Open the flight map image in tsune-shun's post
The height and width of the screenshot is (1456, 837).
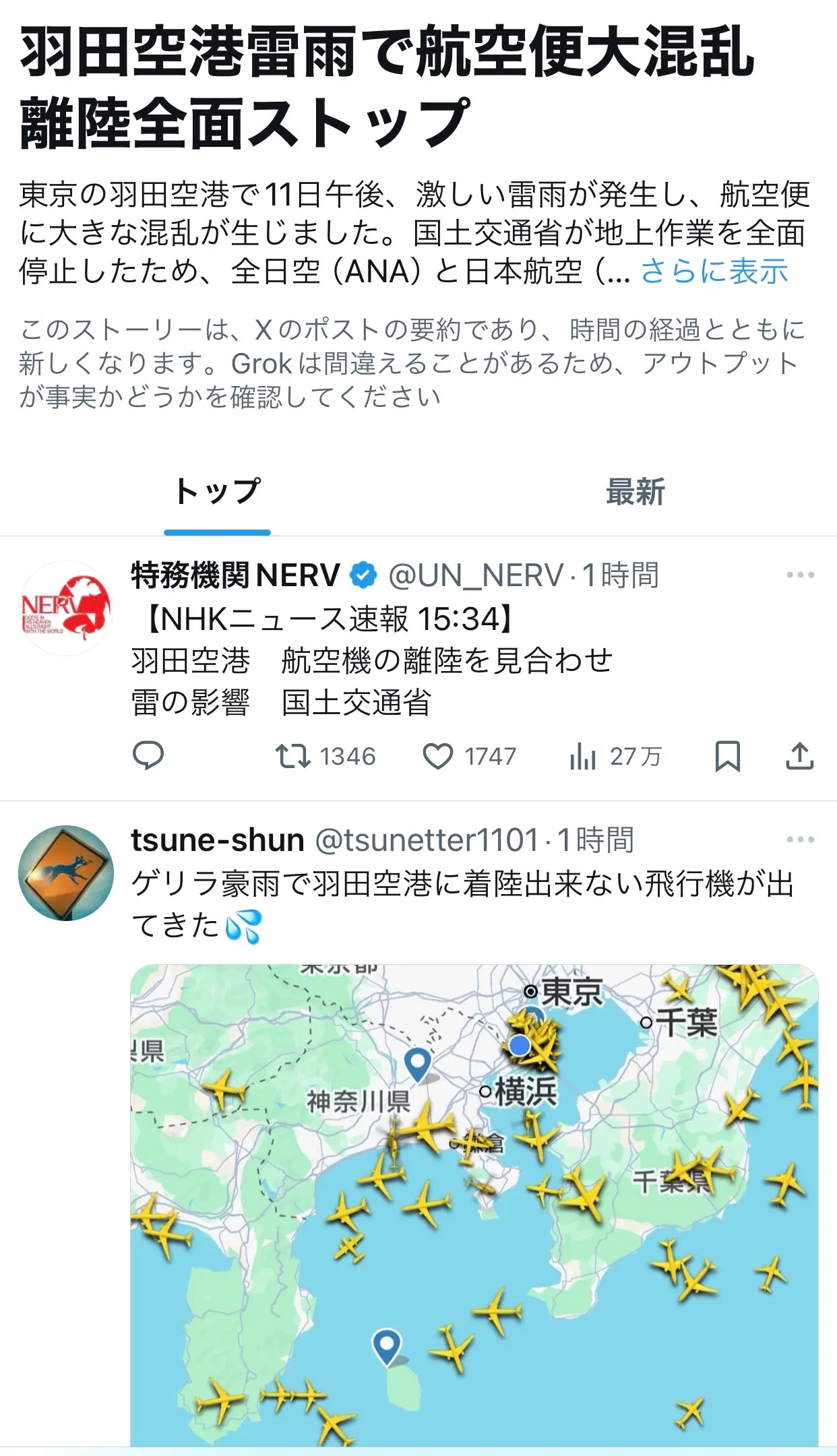click(474, 1206)
